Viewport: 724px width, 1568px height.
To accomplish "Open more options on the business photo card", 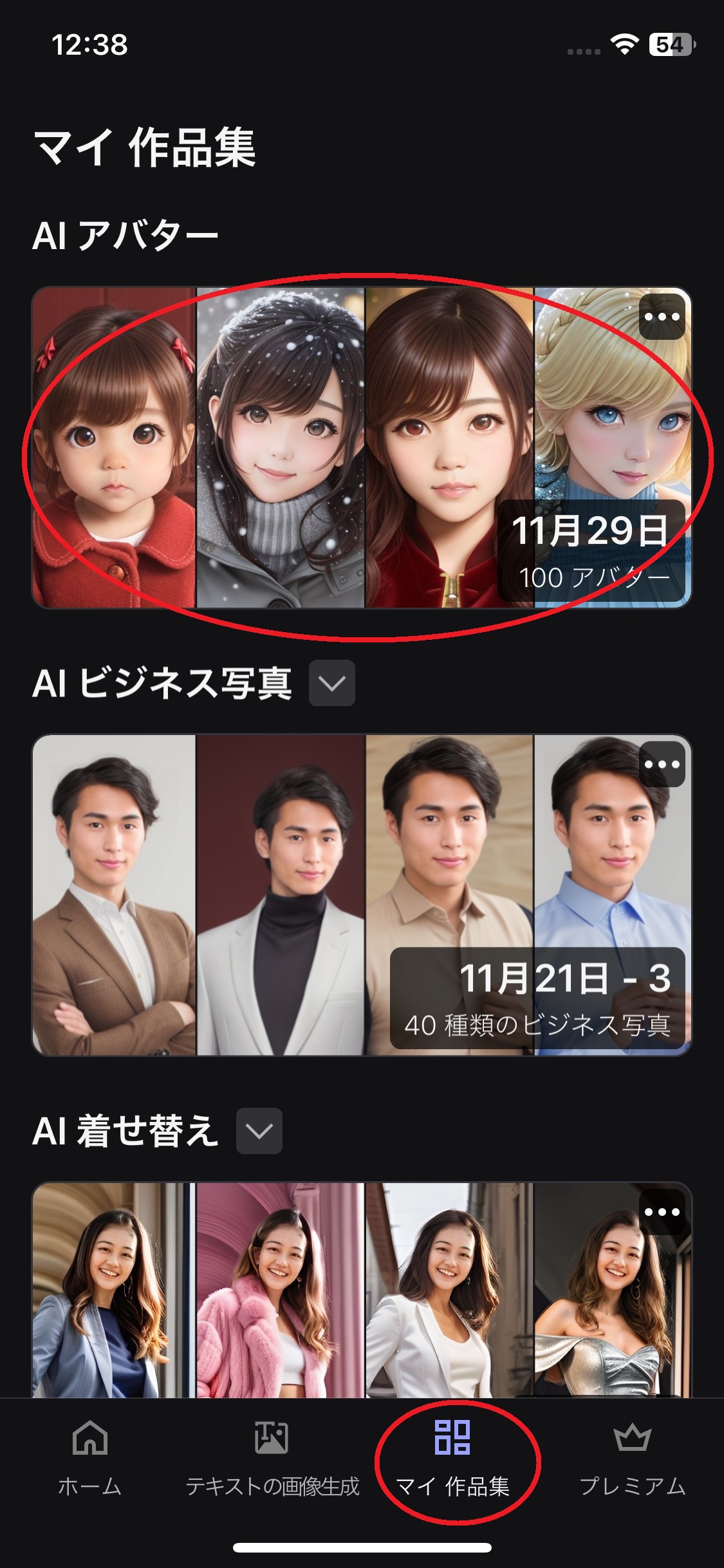I will pos(662,764).
